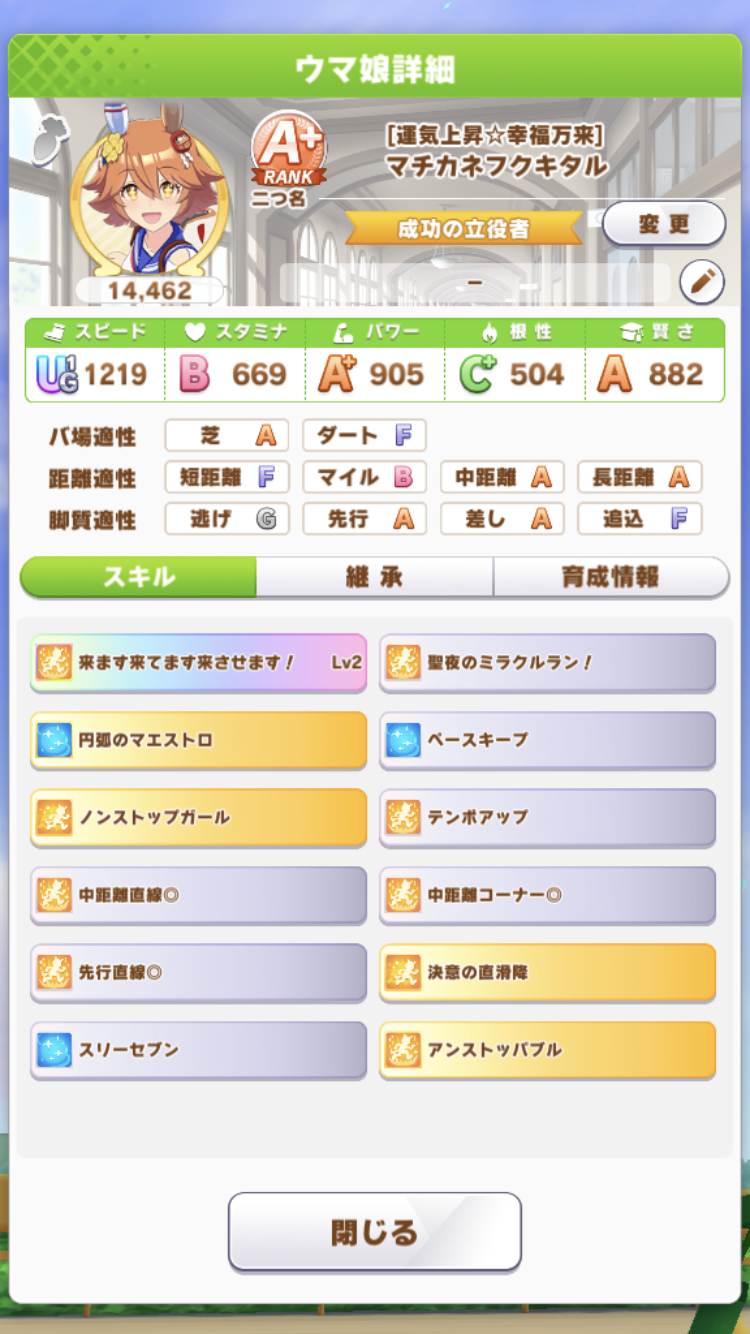Check the 先行直線◎ skill
Viewport: 750px width, 1334px height.
tap(198, 972)
